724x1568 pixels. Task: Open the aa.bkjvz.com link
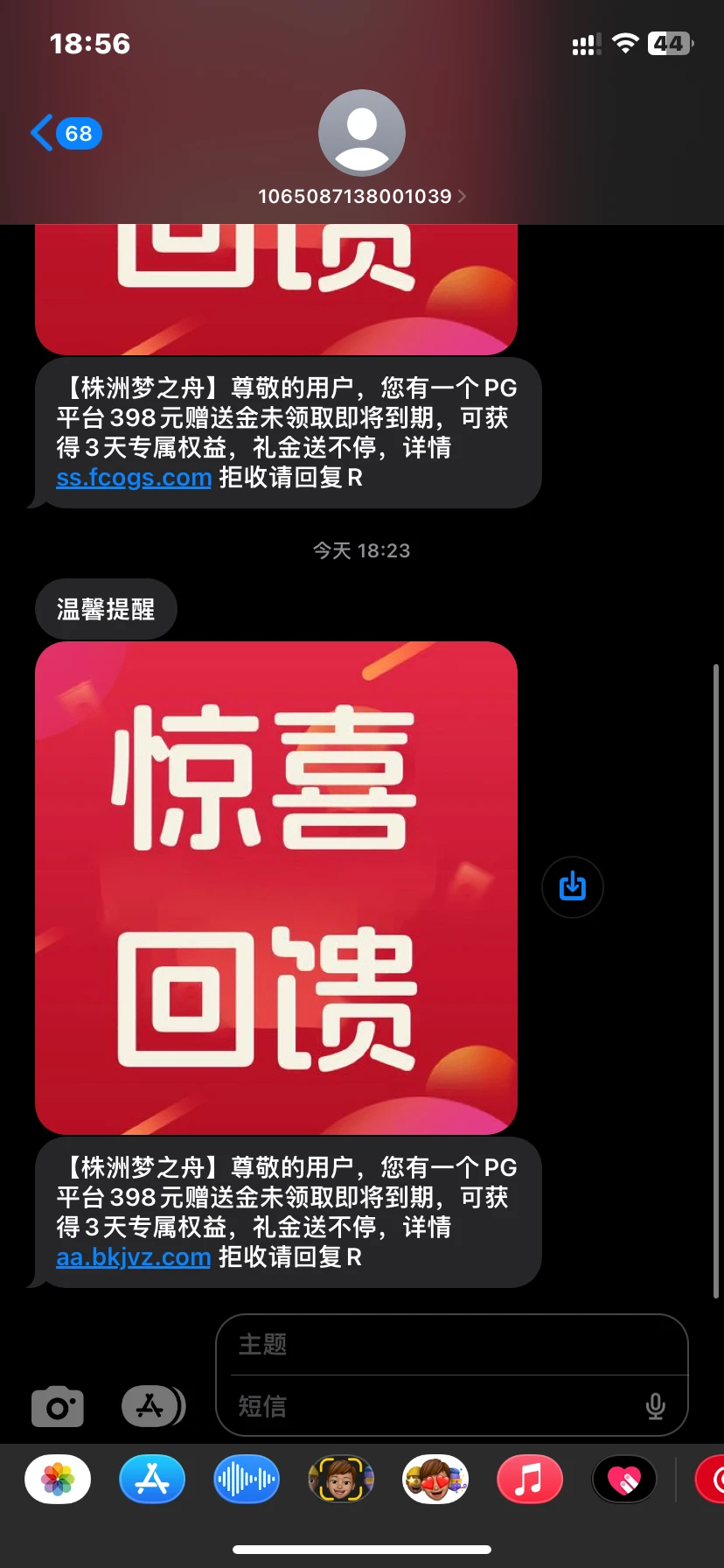pyautogui.click(x=133, y=1257)
